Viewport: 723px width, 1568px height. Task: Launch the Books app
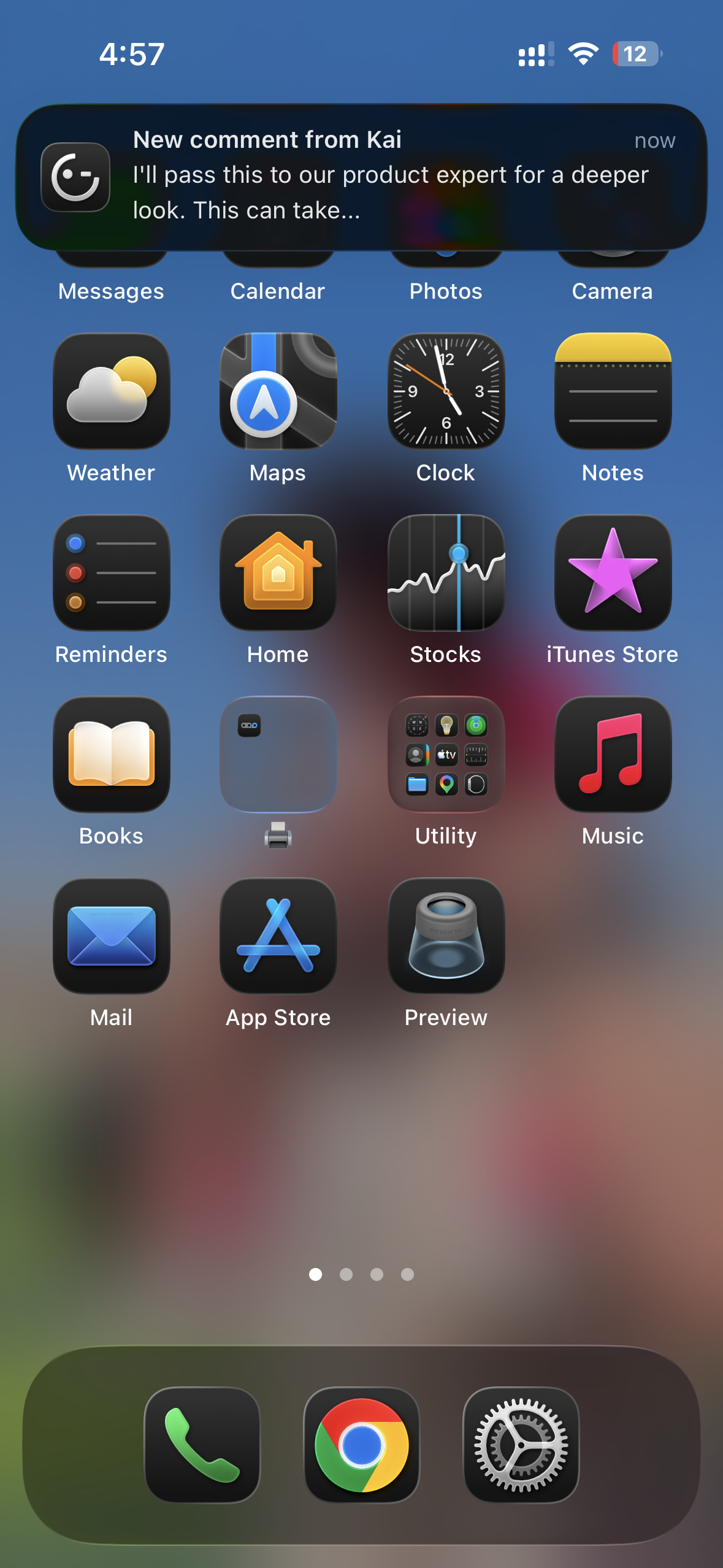(112, 754)
